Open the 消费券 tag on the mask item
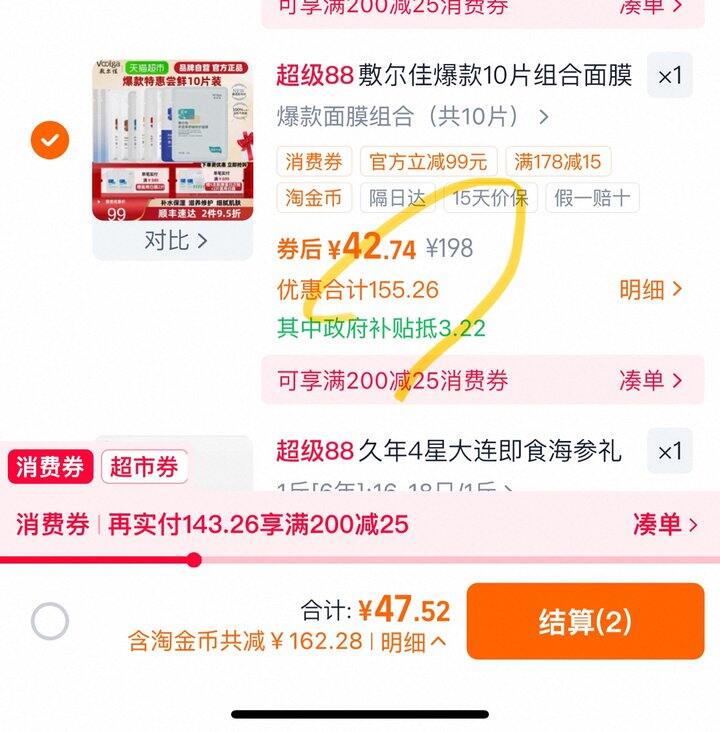720x732 pixels. coord(314,162)
